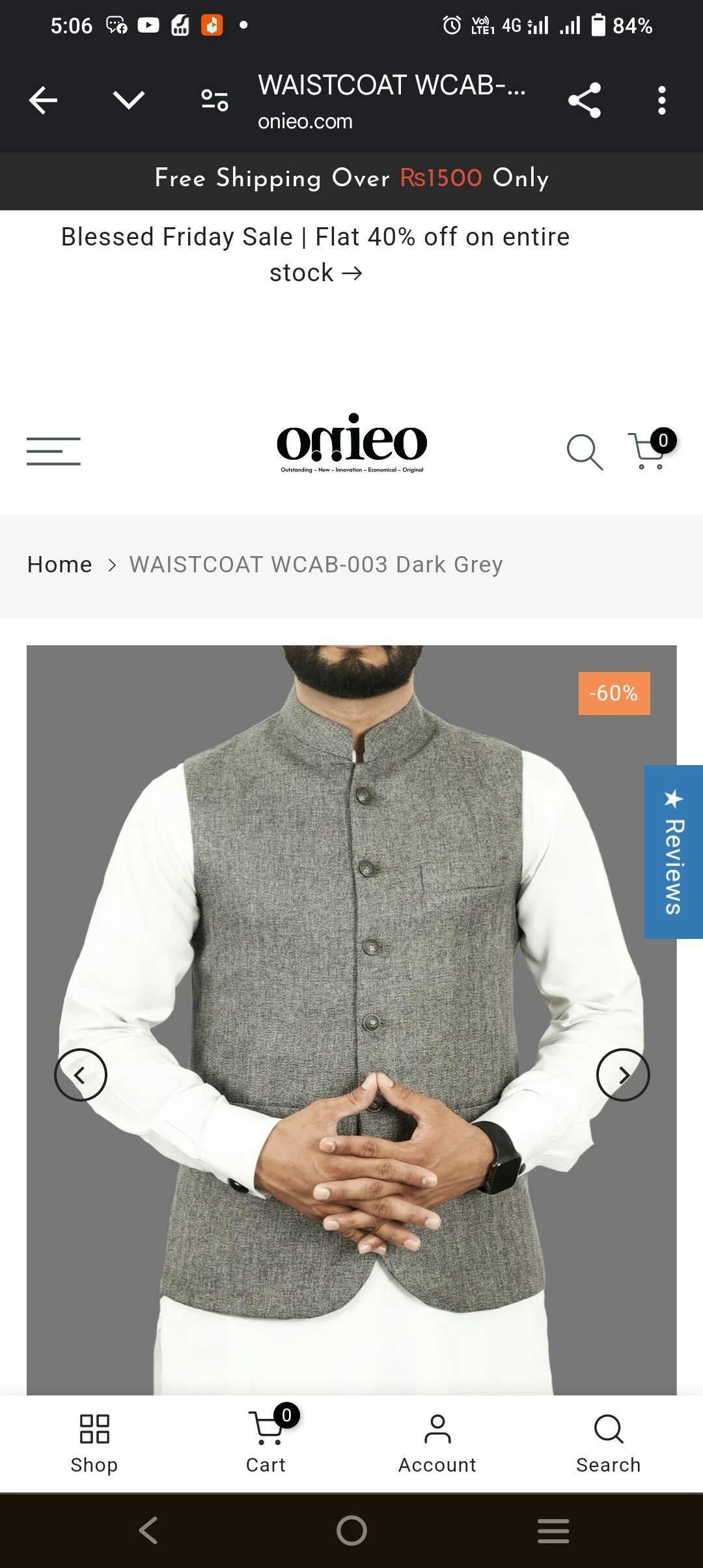
Task: Open the header shopping cart icon
Action: pos(648,451)
